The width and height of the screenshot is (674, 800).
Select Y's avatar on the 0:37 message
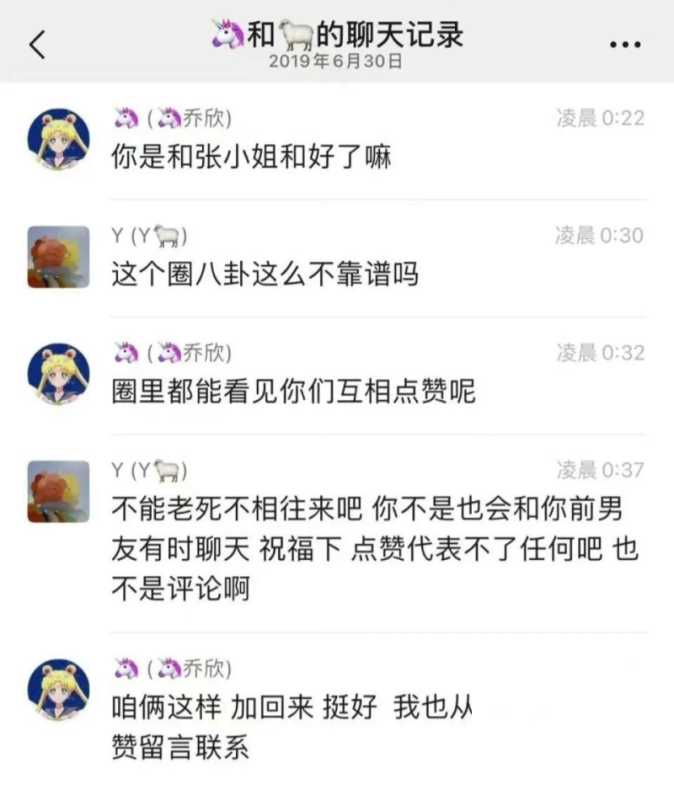58,491
